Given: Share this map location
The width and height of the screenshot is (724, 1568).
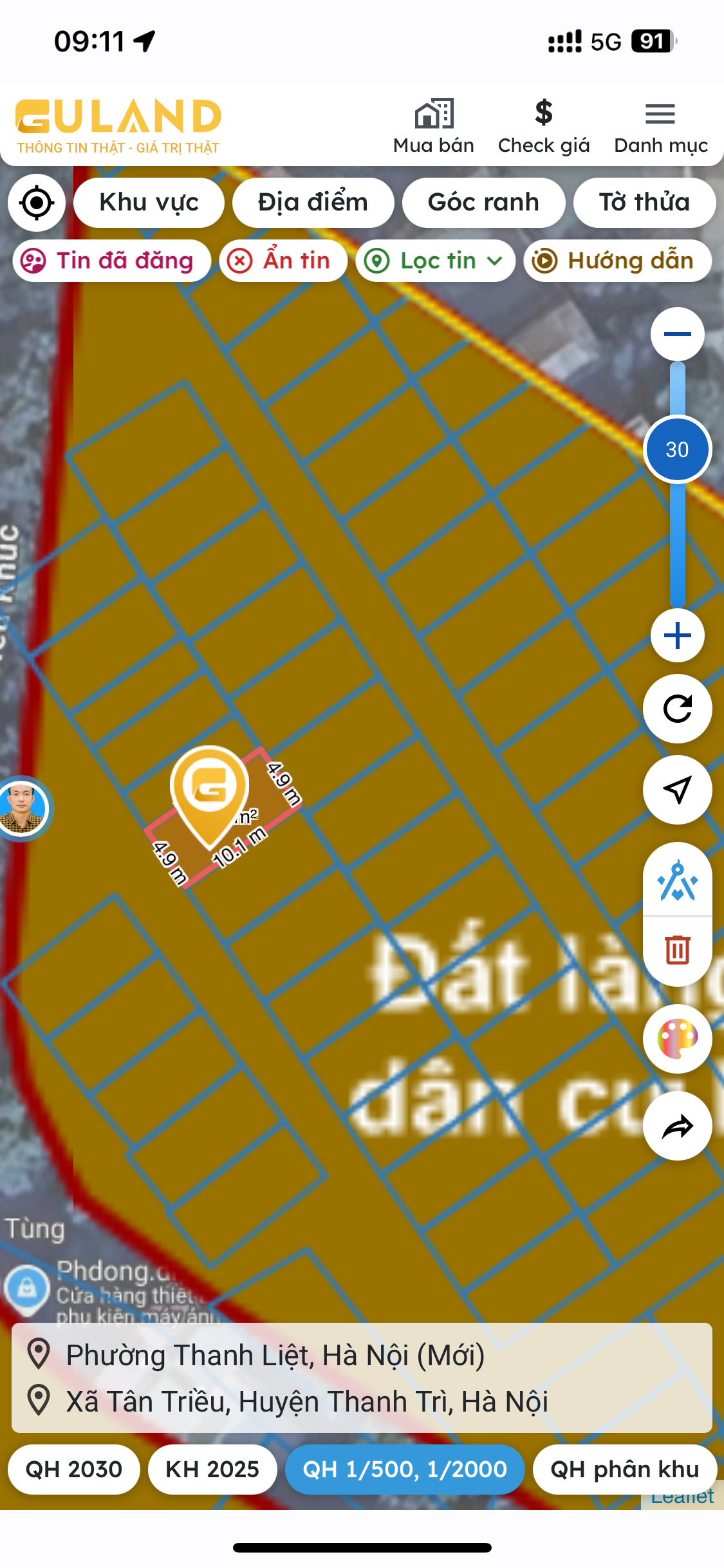Looking at the screenshot, I should [x=677, y=1126].
